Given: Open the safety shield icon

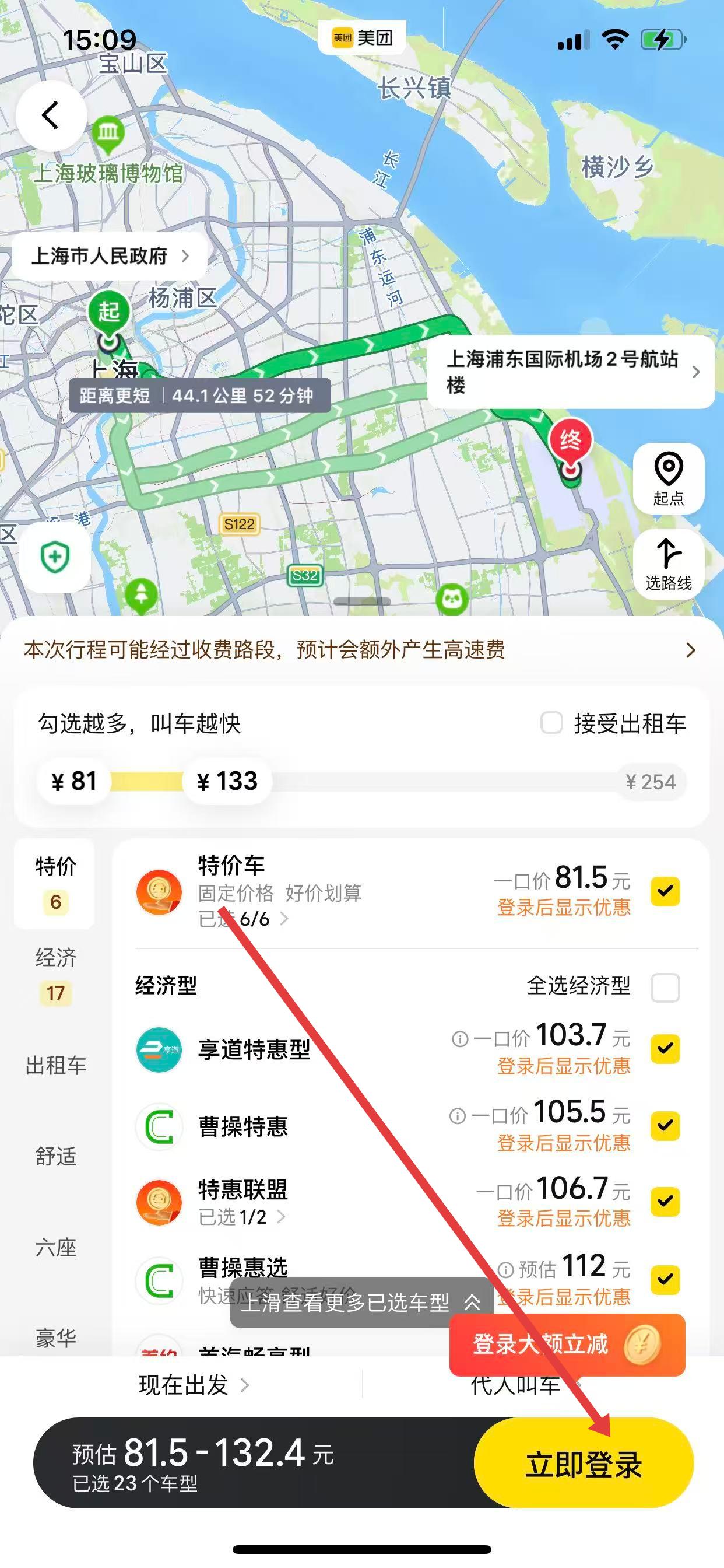Looking at the screenshot, I should [55, 556].
